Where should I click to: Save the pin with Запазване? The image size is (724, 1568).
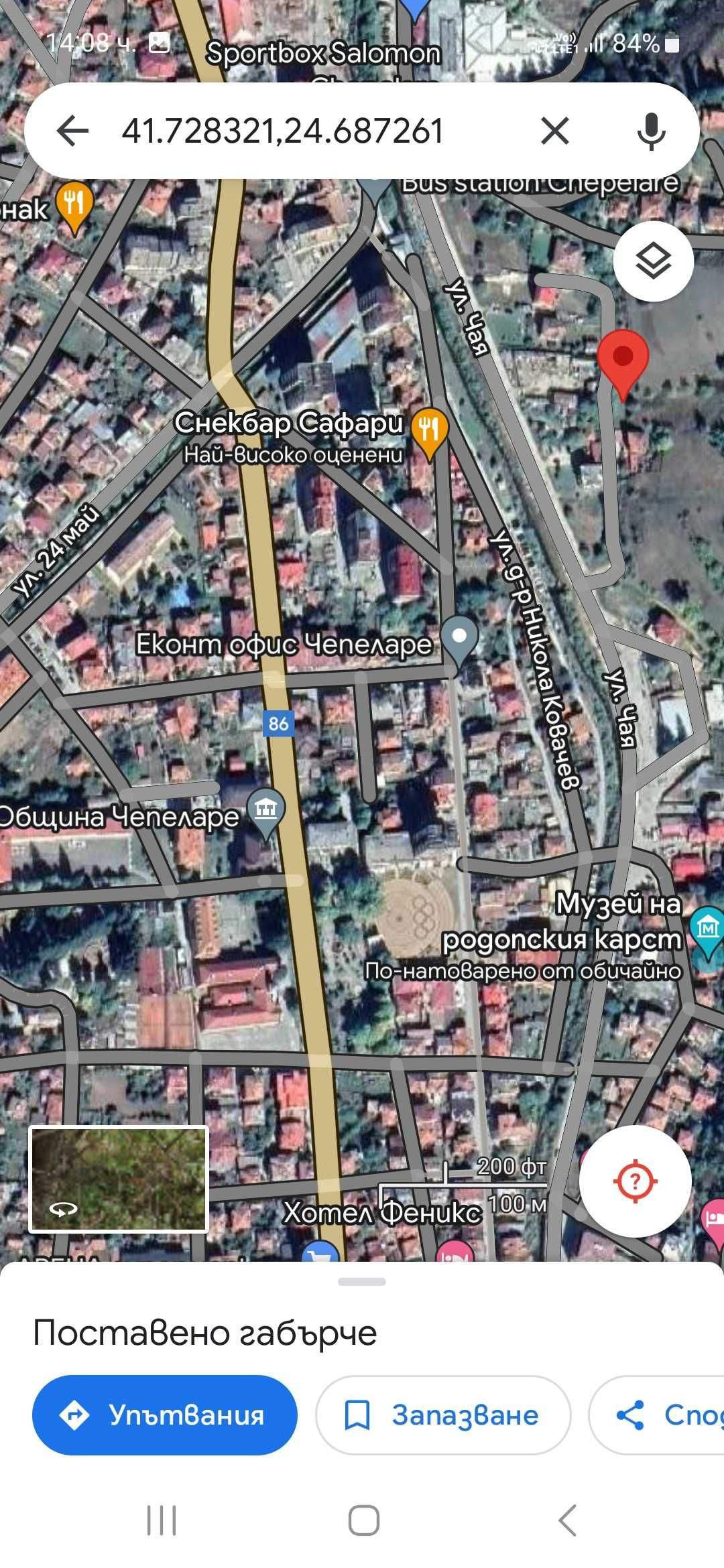[x=443, y=1415]
